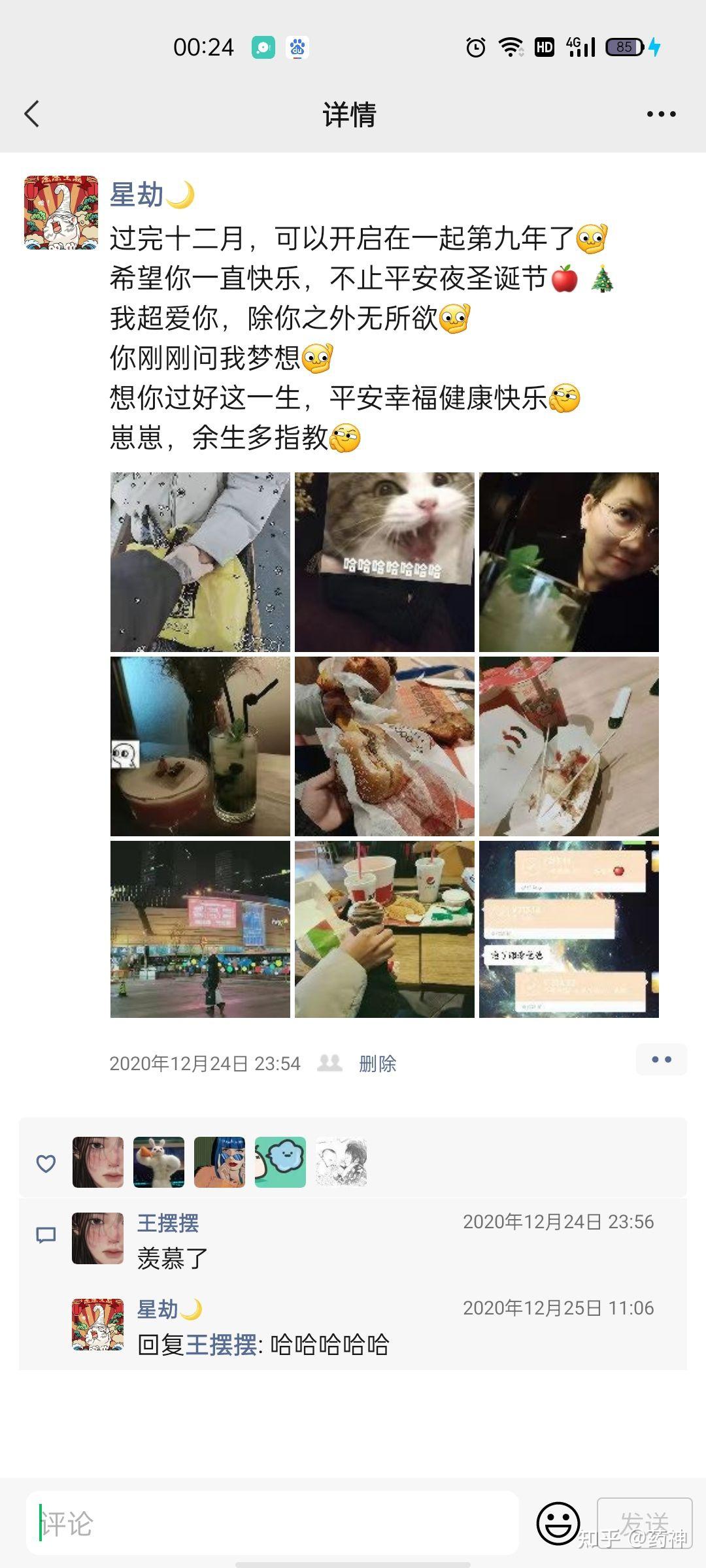
Task: View the KFC meal tray photo
Action: pos(384,929)
